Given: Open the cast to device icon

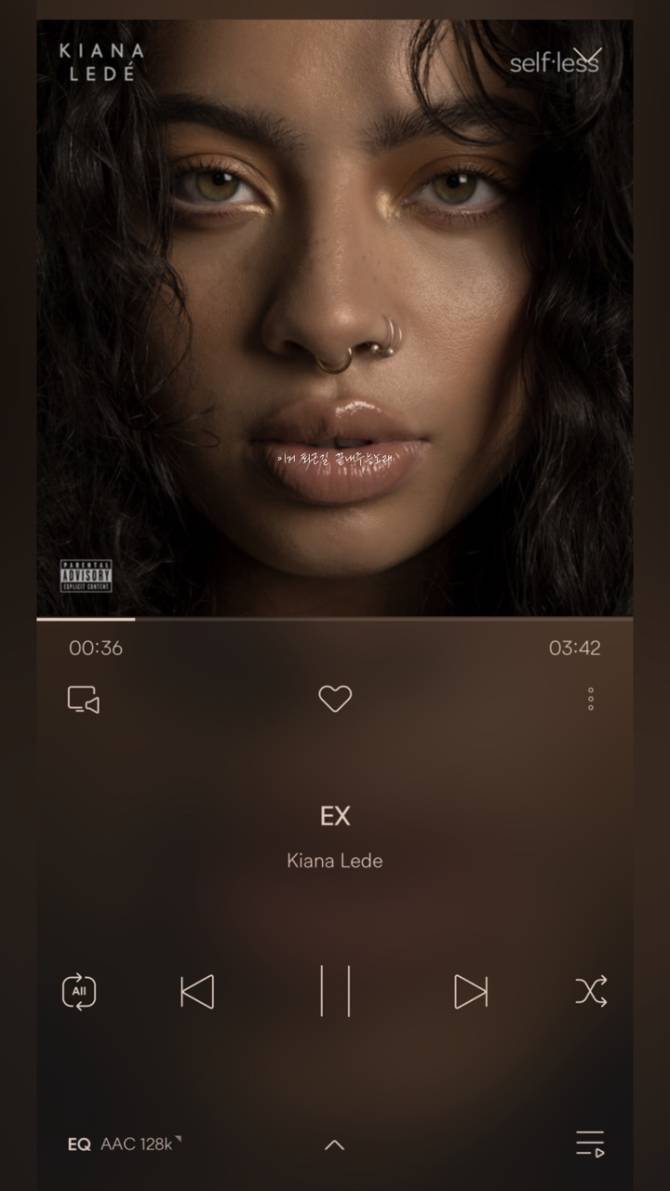Looking at the screenshot, I should pos(84,700).
